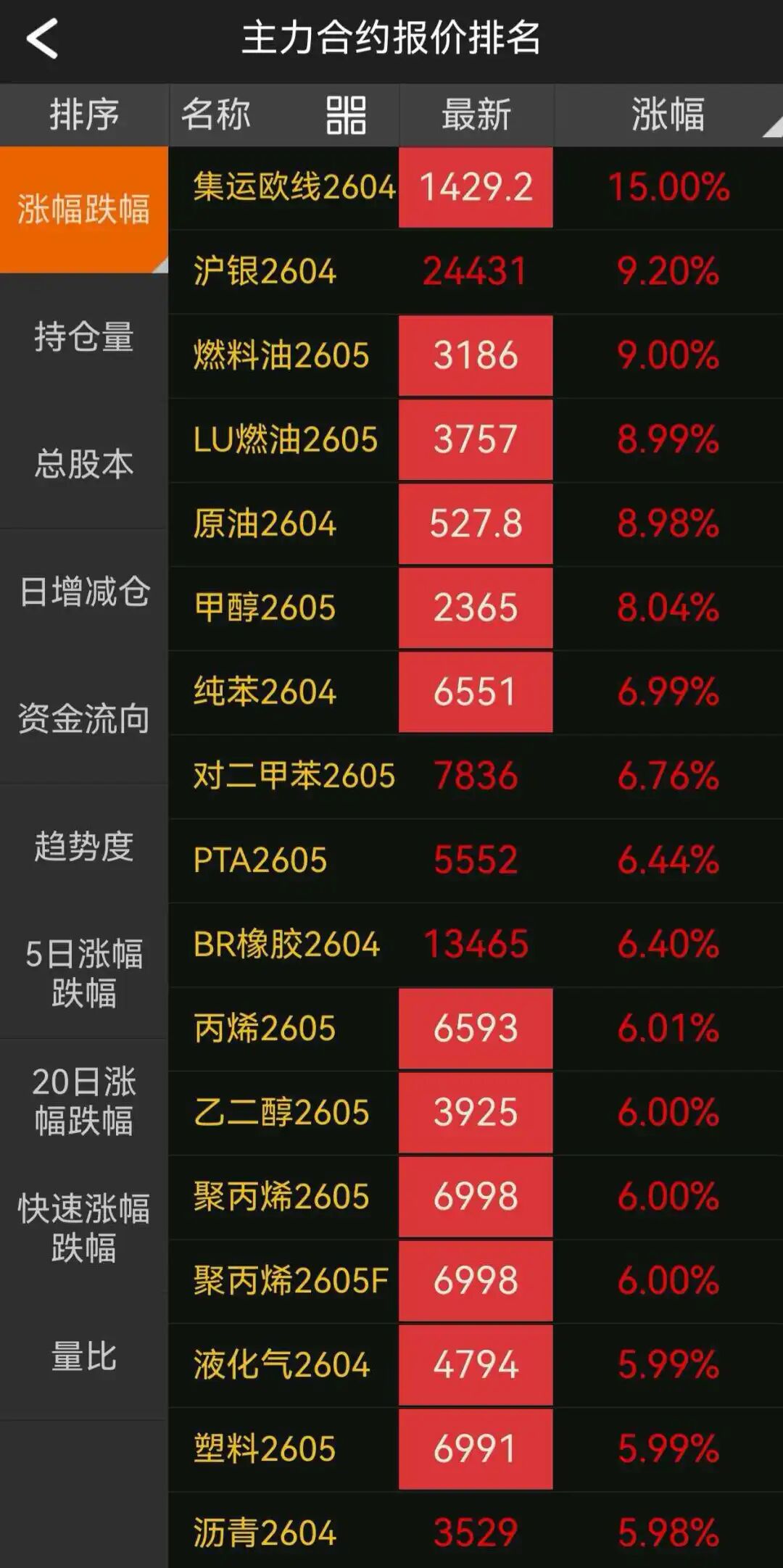Viewport: 783px width, 1568px height.
Task: Open the 沪银2604 contract row
Action: click(x=265, y=272)
